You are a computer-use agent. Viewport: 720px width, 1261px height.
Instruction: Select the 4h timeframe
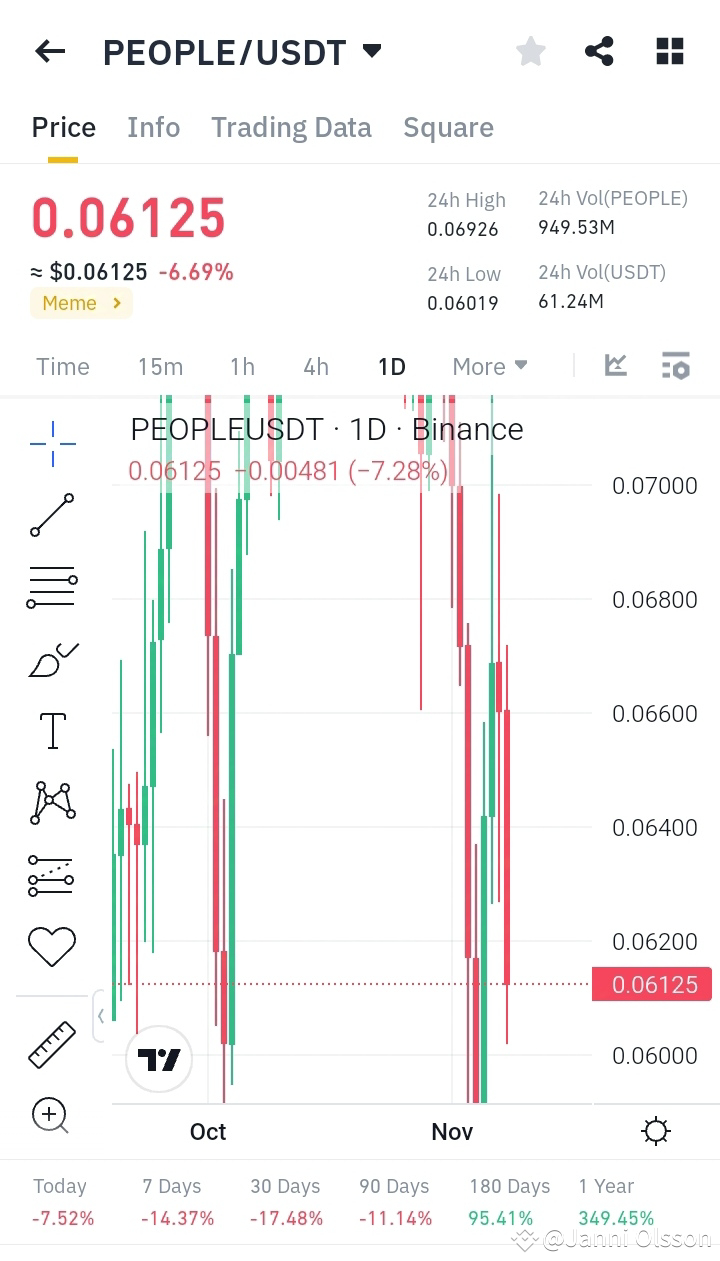[x=315, y=366]
